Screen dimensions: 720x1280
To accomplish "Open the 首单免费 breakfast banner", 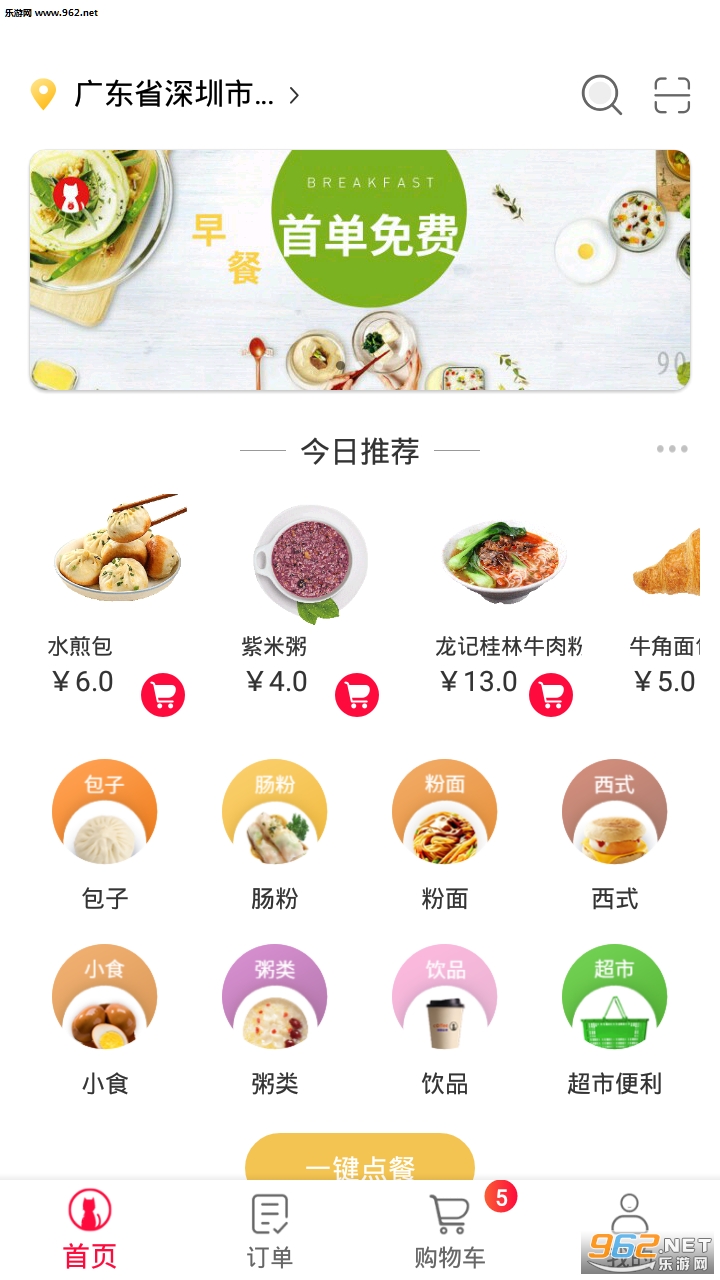I will click(x=360, y=270).
